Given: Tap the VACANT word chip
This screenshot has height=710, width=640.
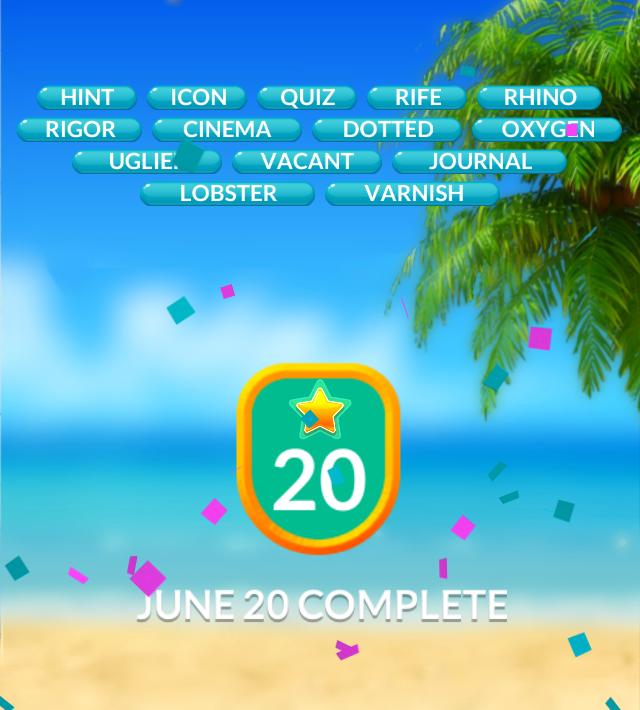Looking at the screenshot, I should [x=307, y=162].
